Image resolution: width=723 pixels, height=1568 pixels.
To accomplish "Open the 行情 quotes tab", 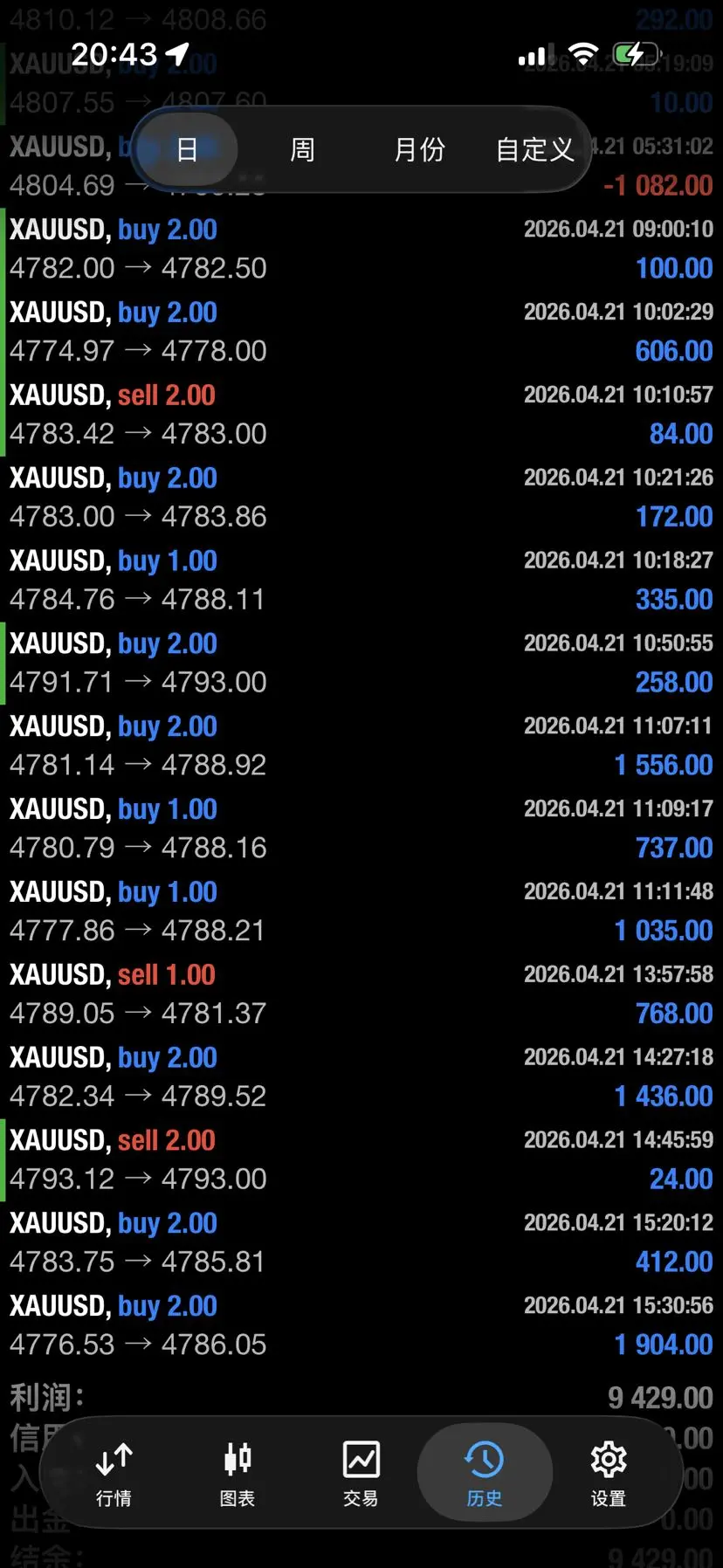I will click(x=114, y=1474).
